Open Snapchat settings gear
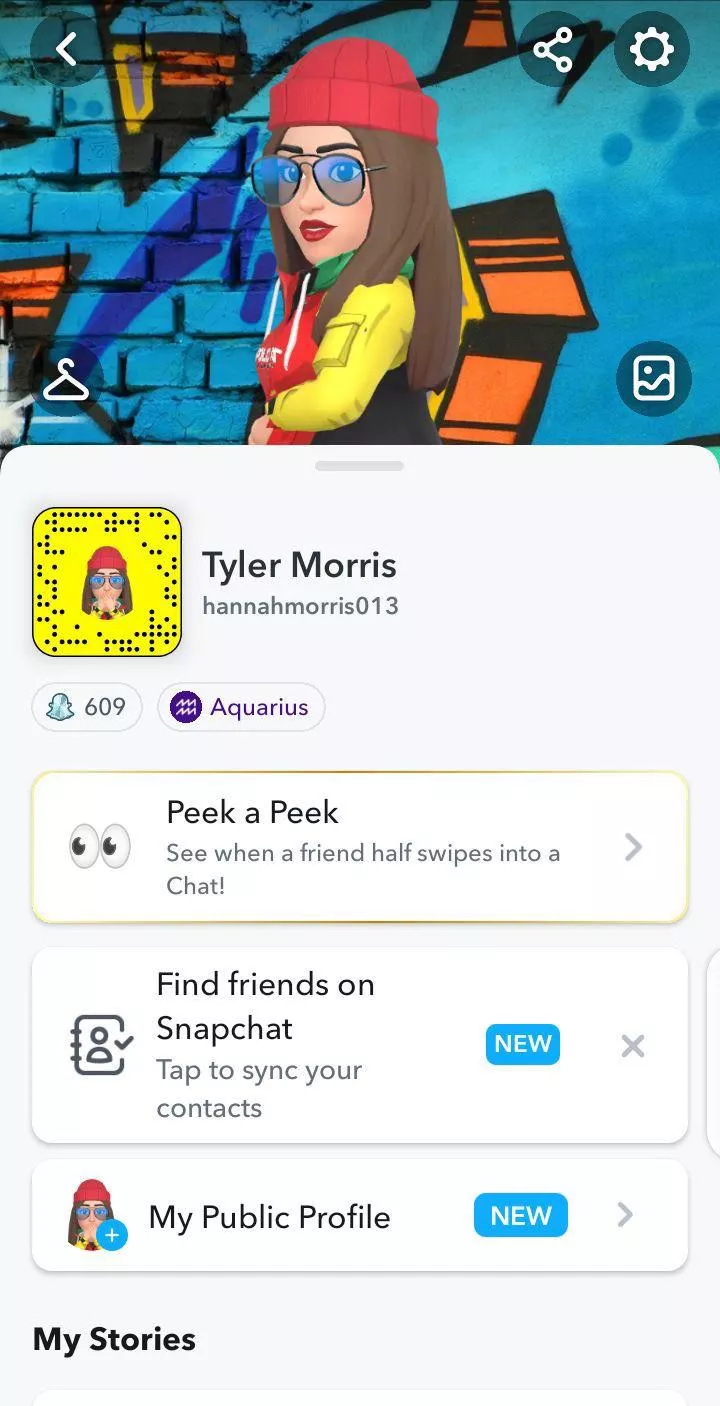 [651, 48]
